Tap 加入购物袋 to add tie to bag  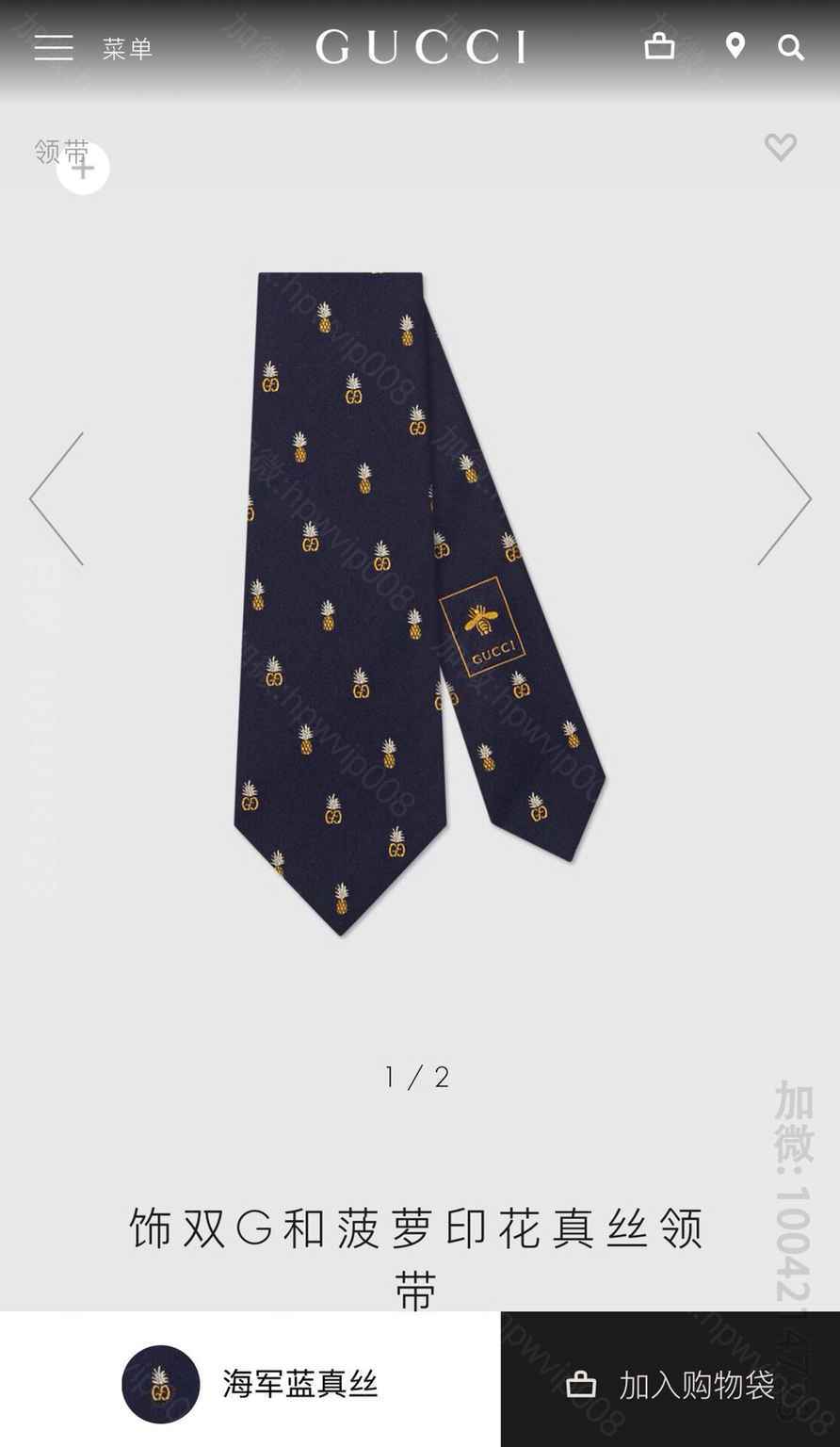click(x=670, y=1385)
